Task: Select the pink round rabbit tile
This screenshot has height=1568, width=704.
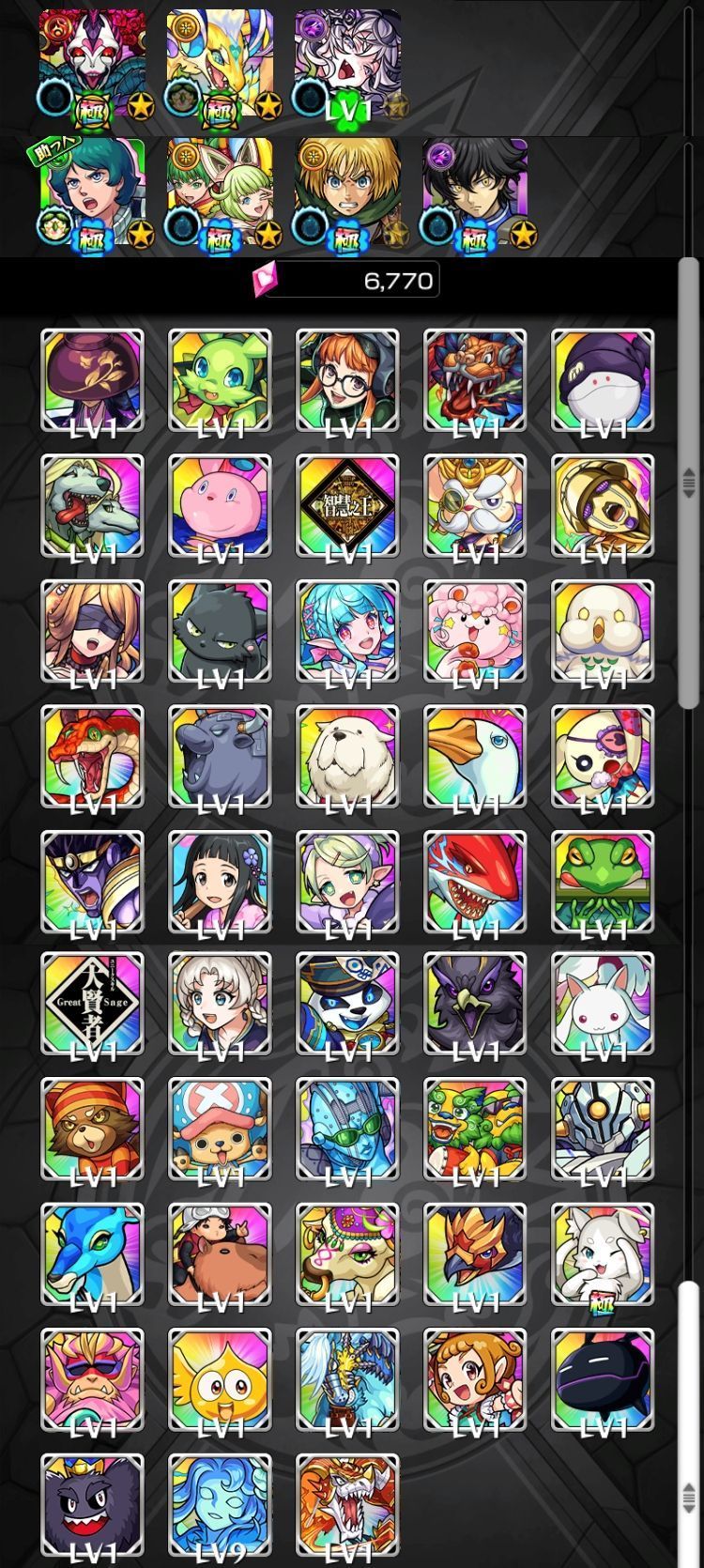Action: (x=220, y=505)
